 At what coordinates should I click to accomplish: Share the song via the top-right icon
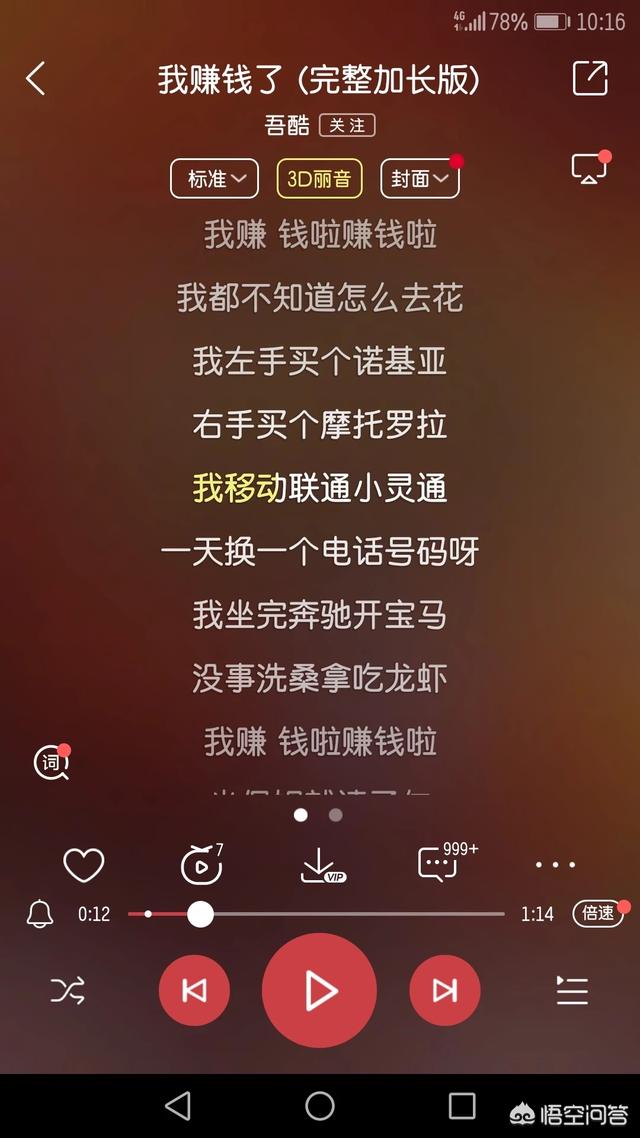590,78
